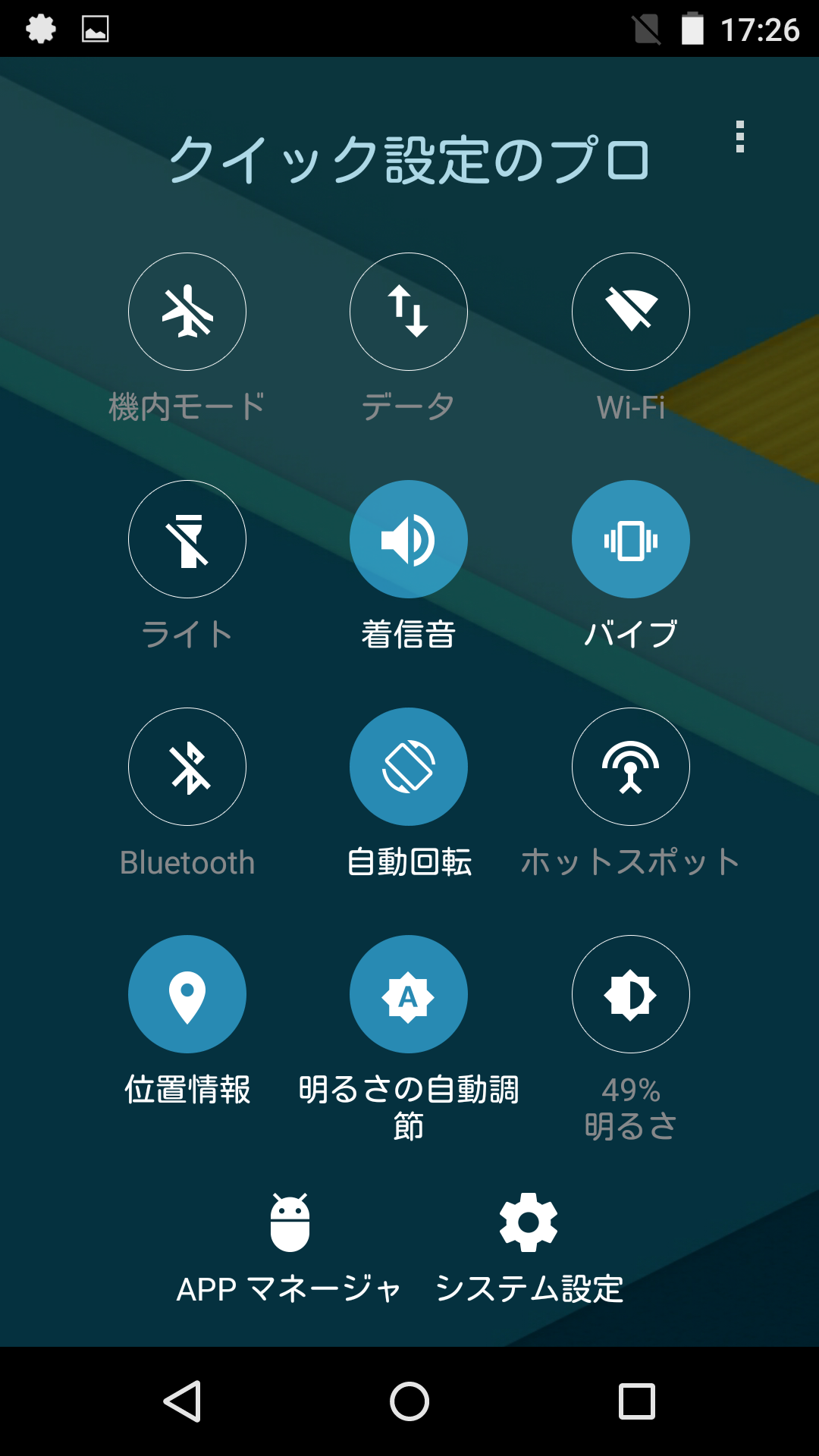Screen dimensions: 819x1456
Task: Toggle airplane mode (機内モード)
Action: (187, 312)
